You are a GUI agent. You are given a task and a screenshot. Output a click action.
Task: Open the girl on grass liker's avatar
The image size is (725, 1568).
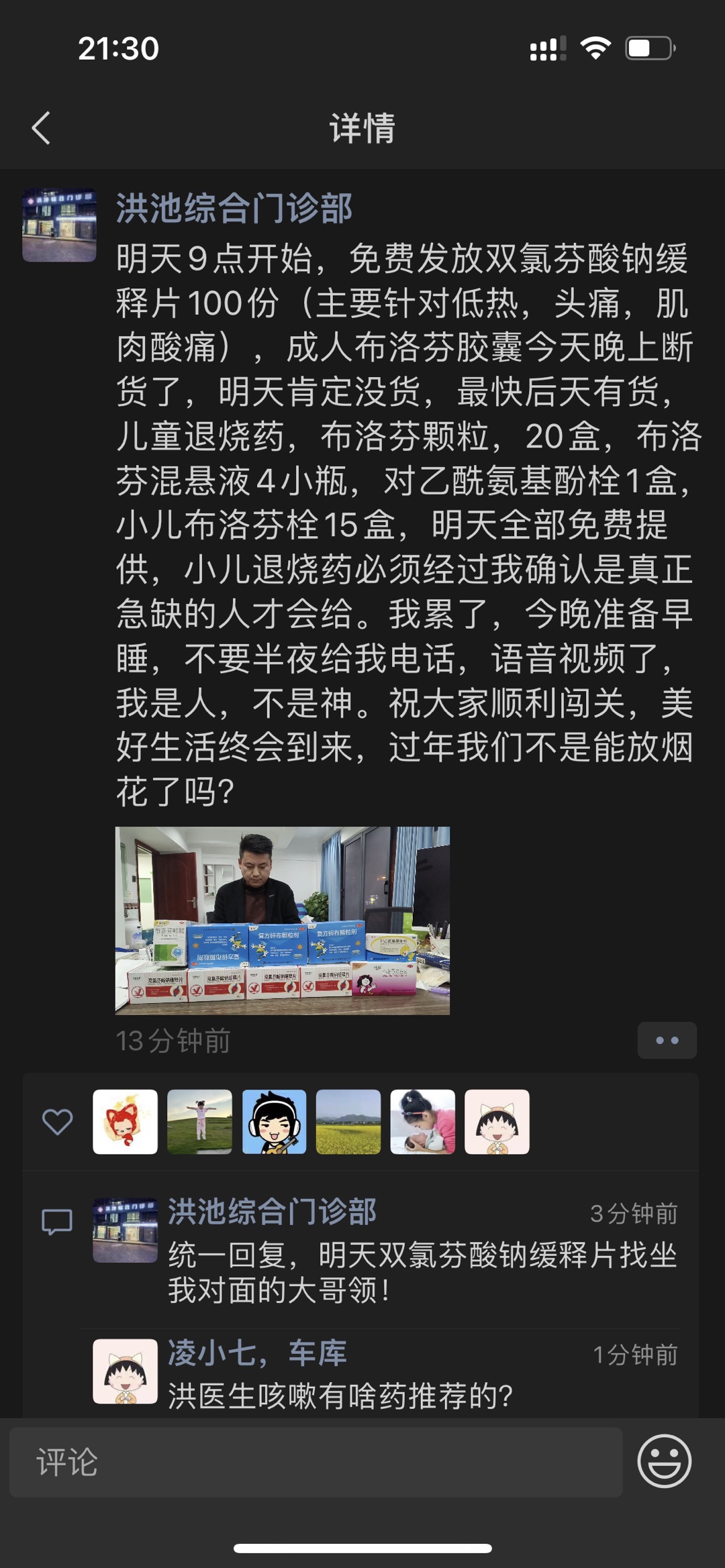click(199, 1122)
